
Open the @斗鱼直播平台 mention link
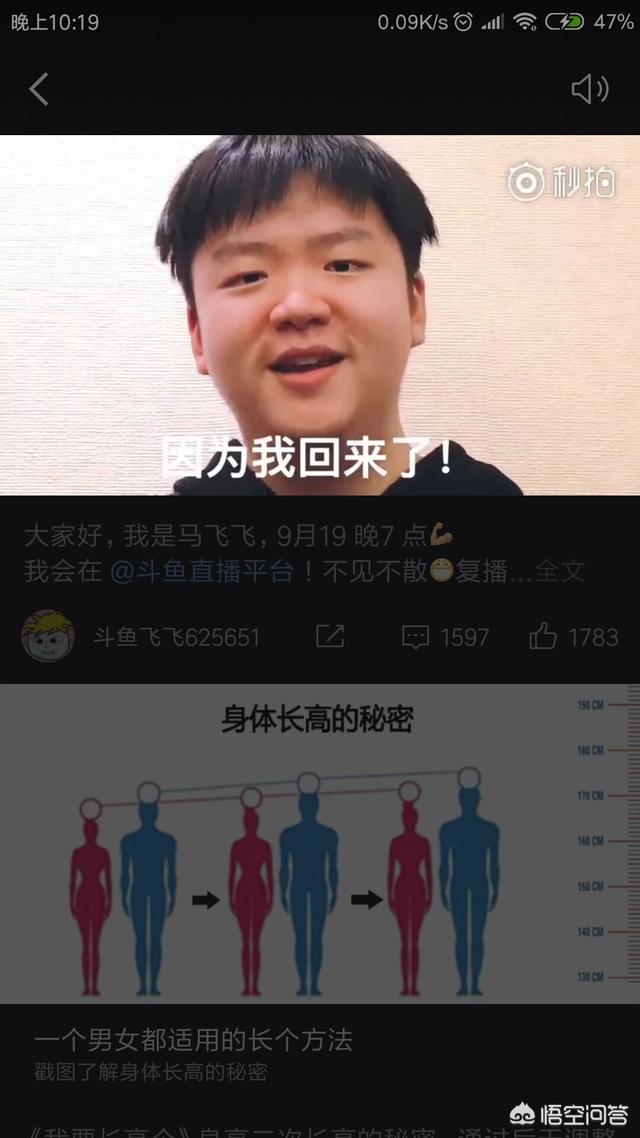coord(202,572)
